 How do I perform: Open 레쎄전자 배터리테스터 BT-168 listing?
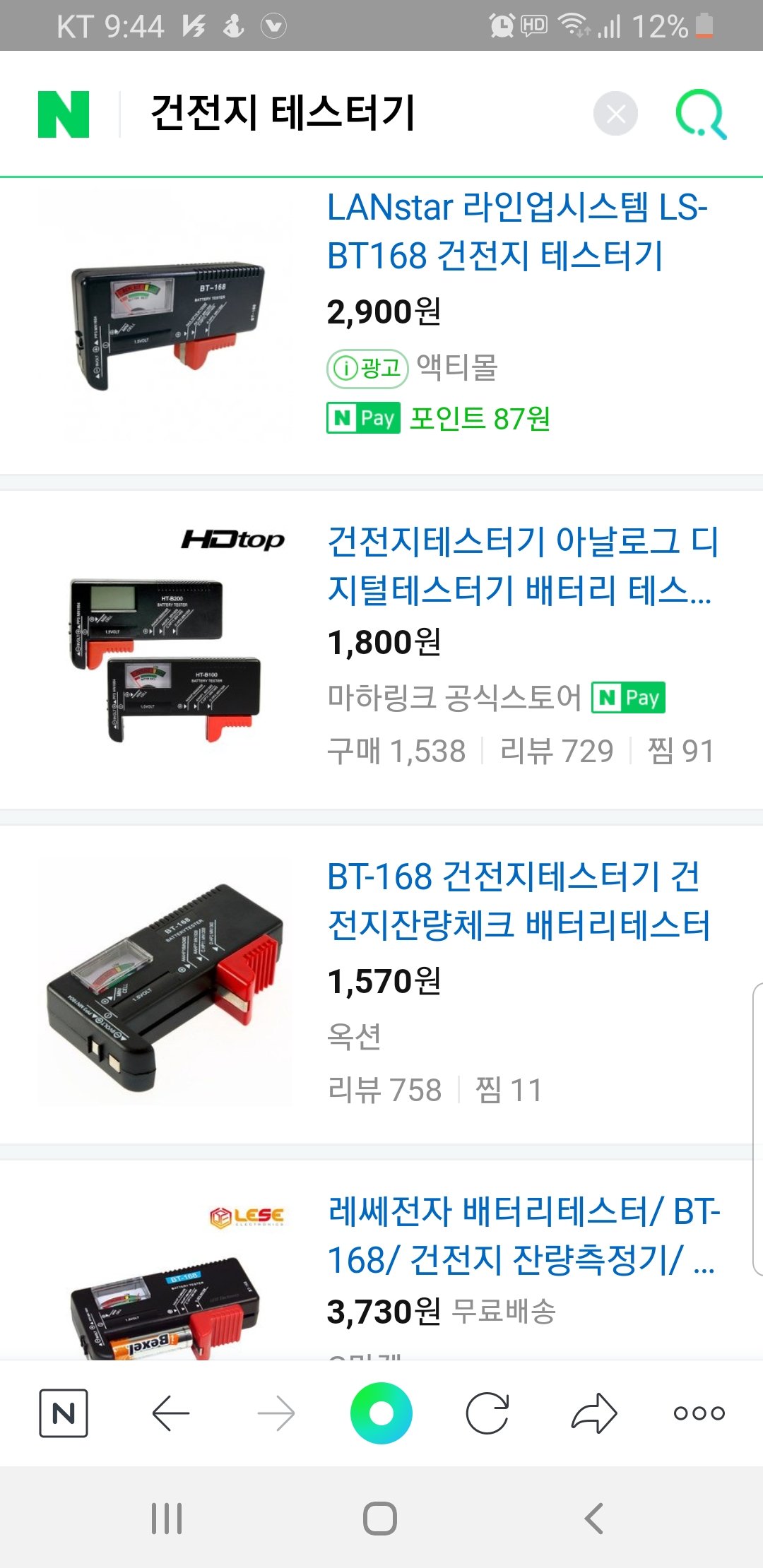(523, 1236)
